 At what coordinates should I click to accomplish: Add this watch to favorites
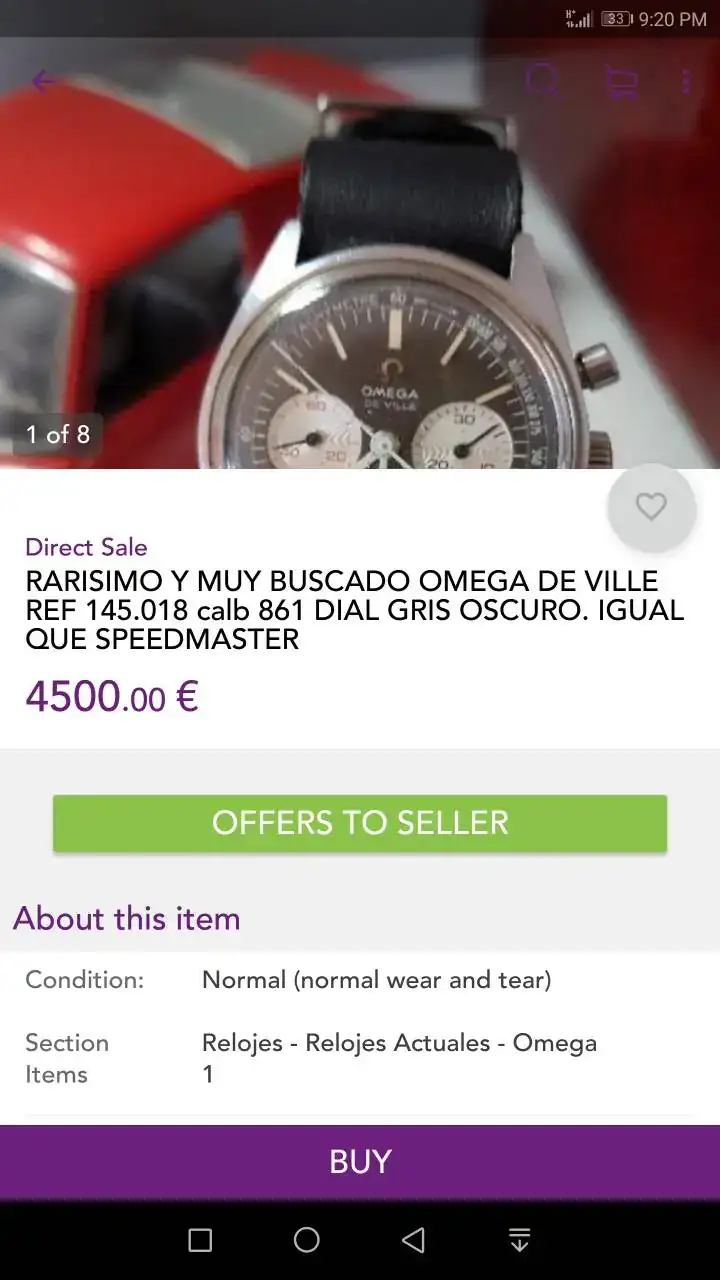click(651, 507)
